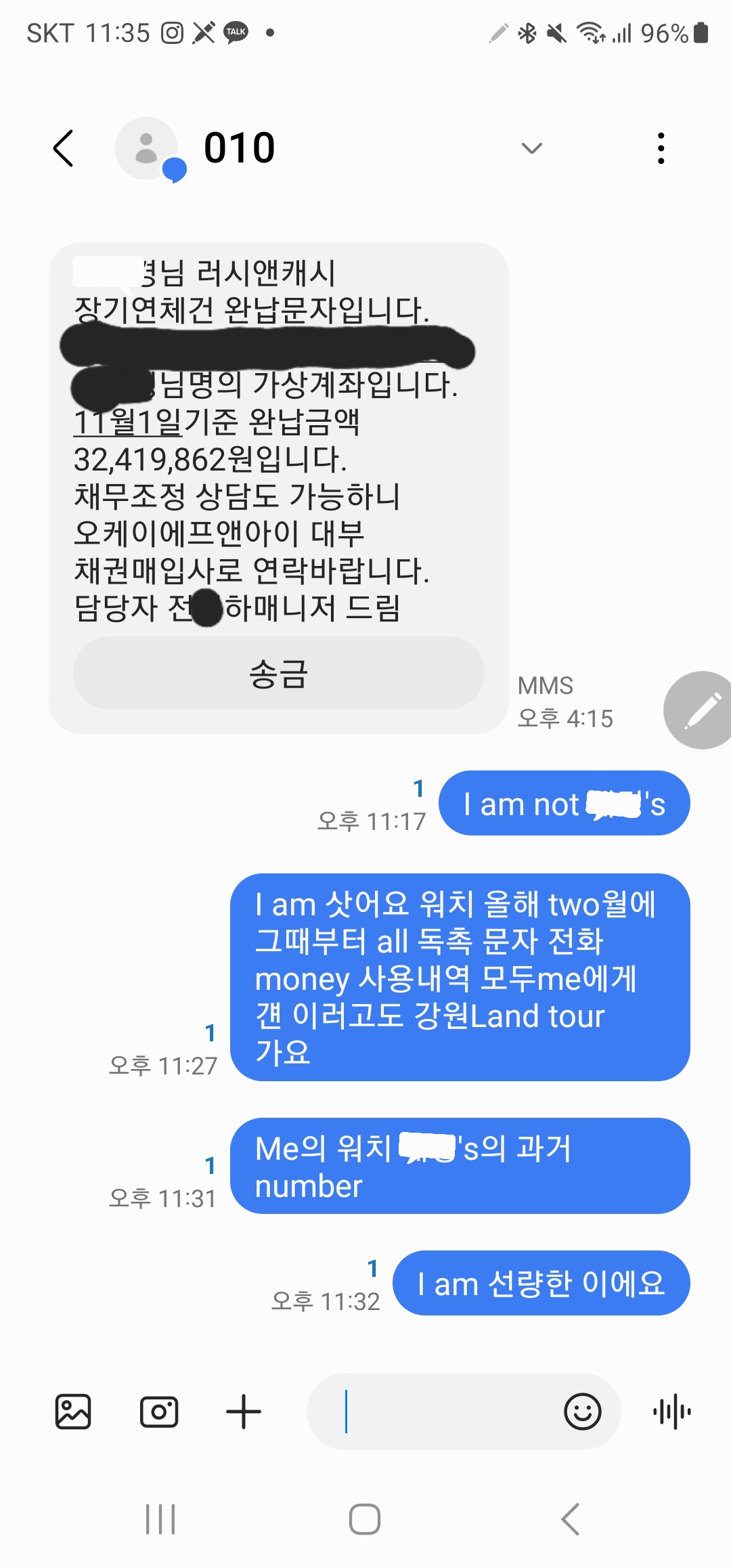Viewport: 731px width, 1568px height.
Task: Open the contact avatar for 010
Action: pos(147,148)
